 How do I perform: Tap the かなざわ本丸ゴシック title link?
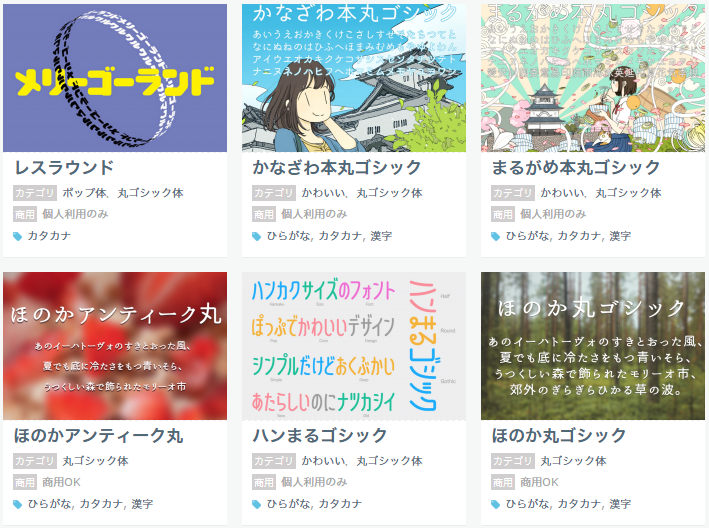tap(337, 167)
